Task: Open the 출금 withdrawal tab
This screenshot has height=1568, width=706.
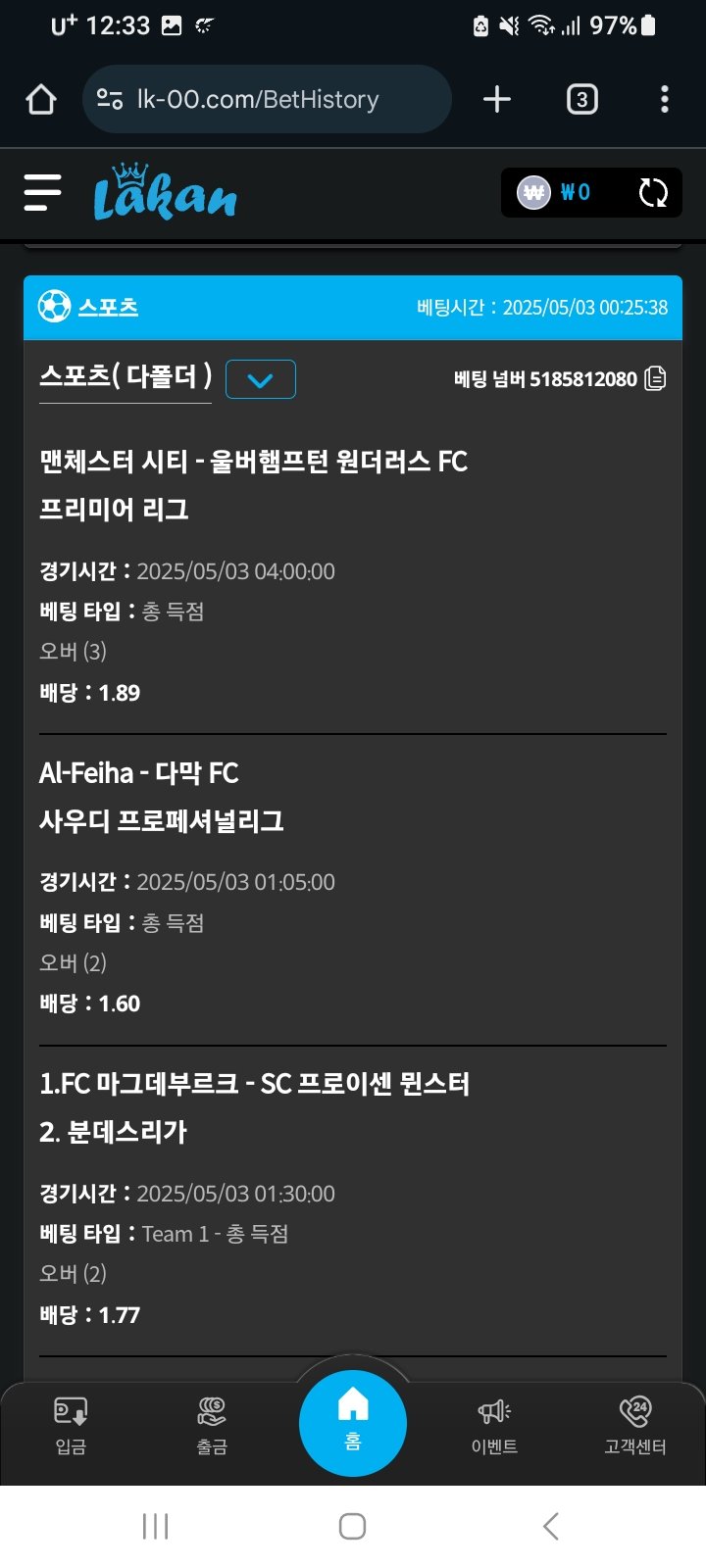Action: tap(212, 1426)
